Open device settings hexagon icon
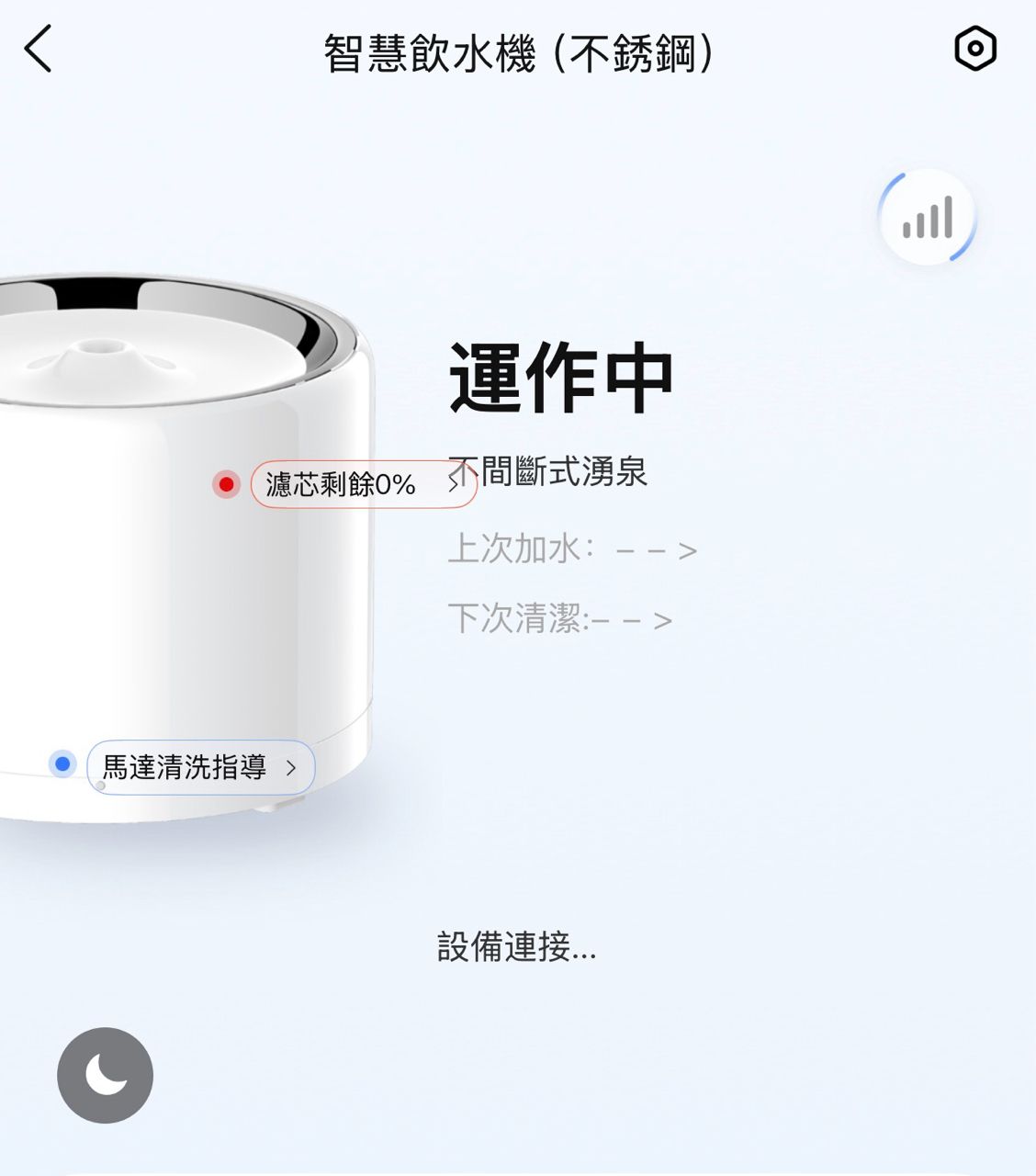Screen dimensions: 1036x1176 click(975, 49)
